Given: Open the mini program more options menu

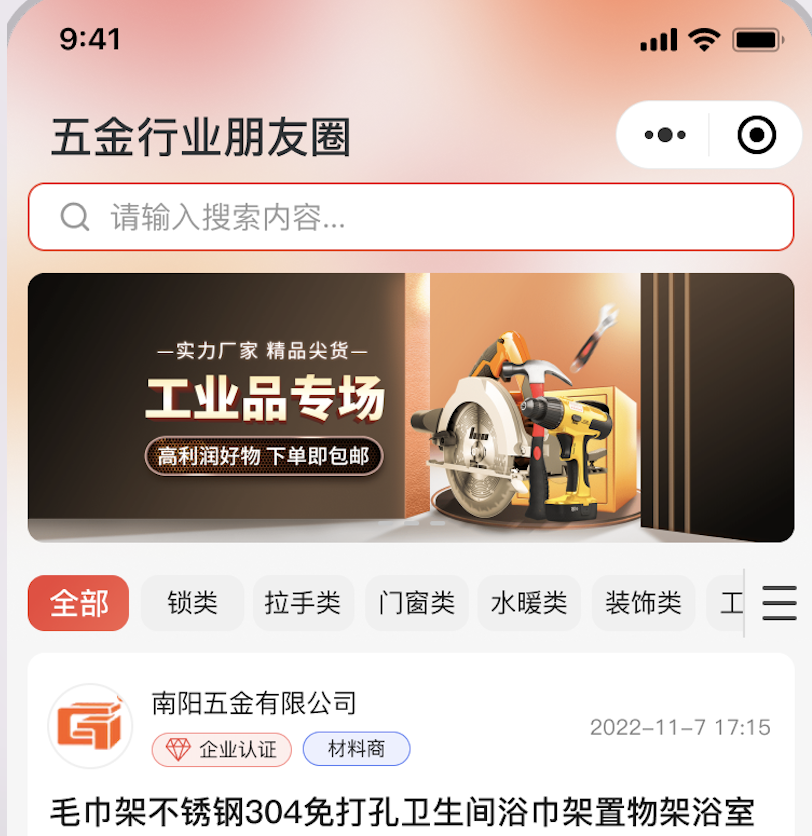Looking at the screenshot, I should tap(665, 135).
